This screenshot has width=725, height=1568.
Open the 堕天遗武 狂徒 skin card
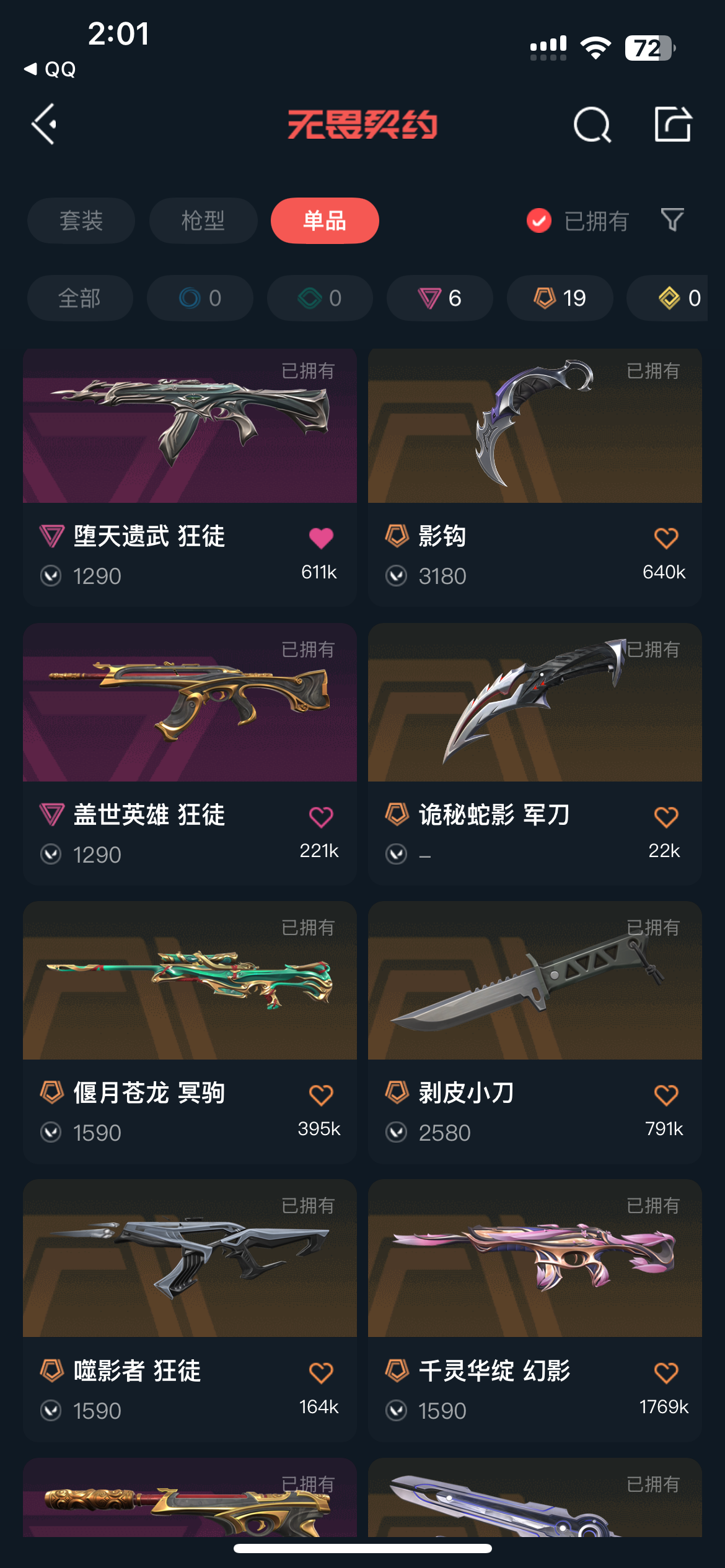point(190,477)
